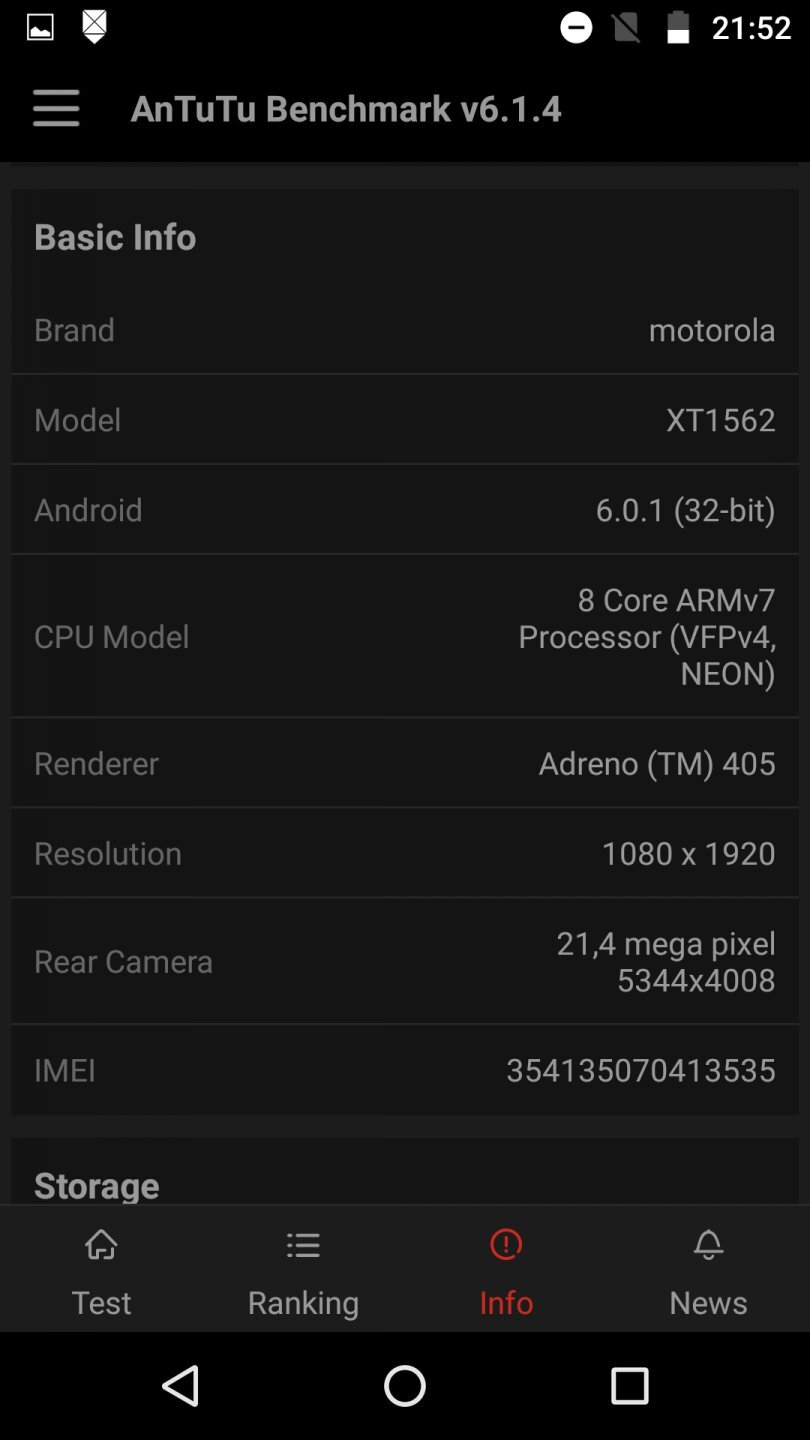Tap the Storage section header
Screen dimensions: 810x1440
pyautogui.click(x=97, y=1185)
